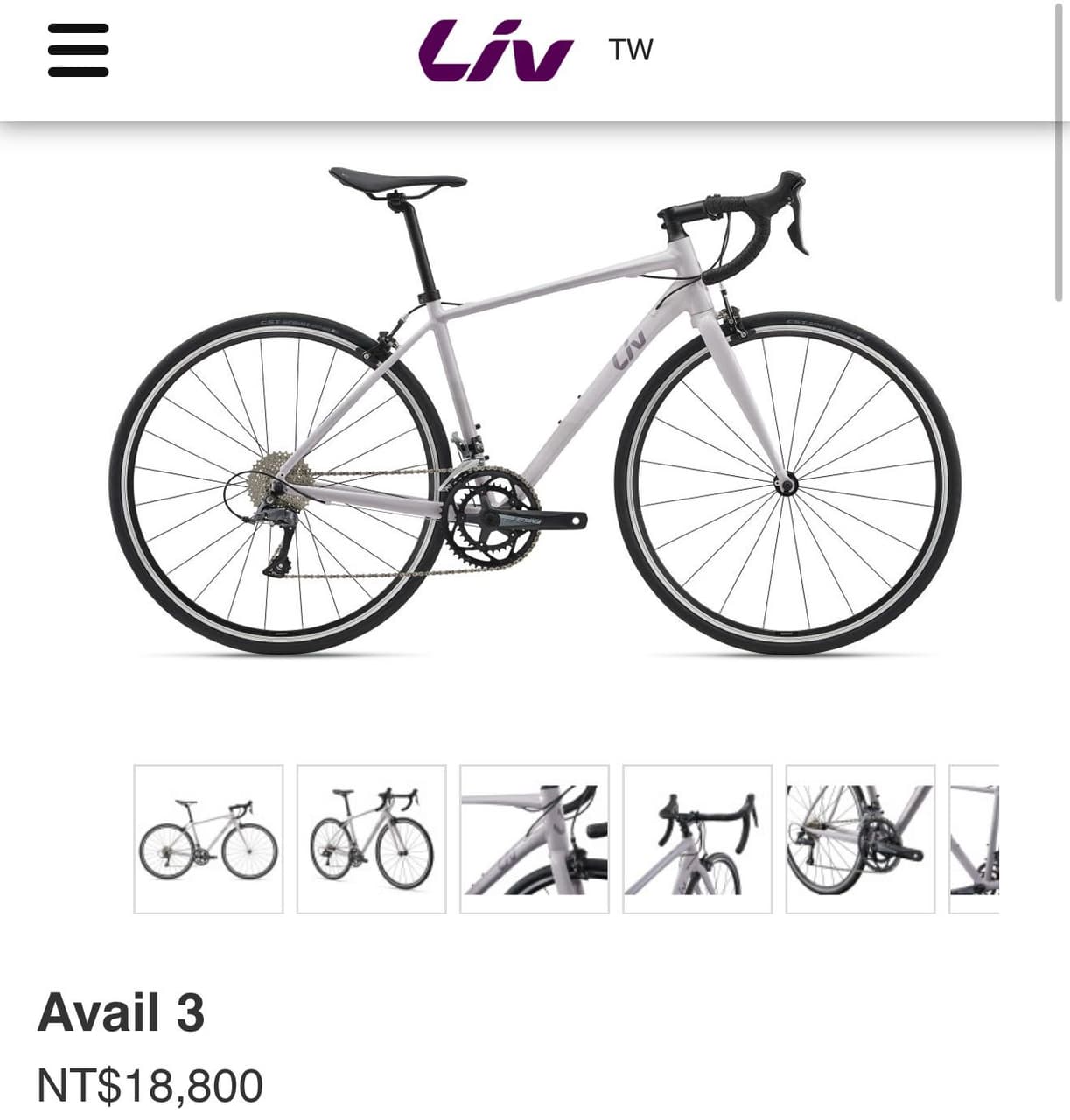The height and width of the screenshot is (1120, 1070).
Task: Tap the Liv logo to go home
Action: pos(495,50)
